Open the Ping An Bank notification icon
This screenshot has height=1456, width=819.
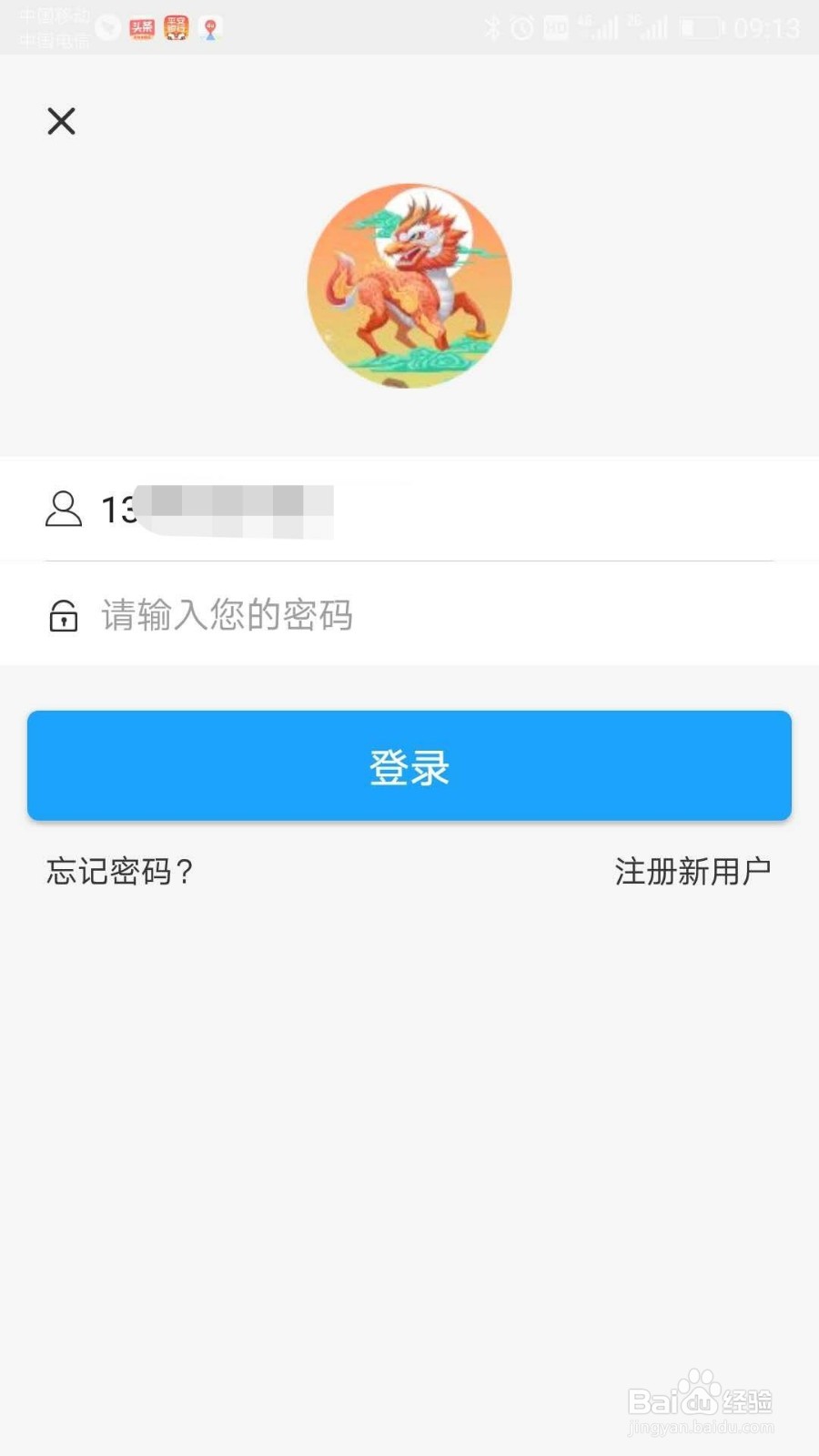click(177, 25)
